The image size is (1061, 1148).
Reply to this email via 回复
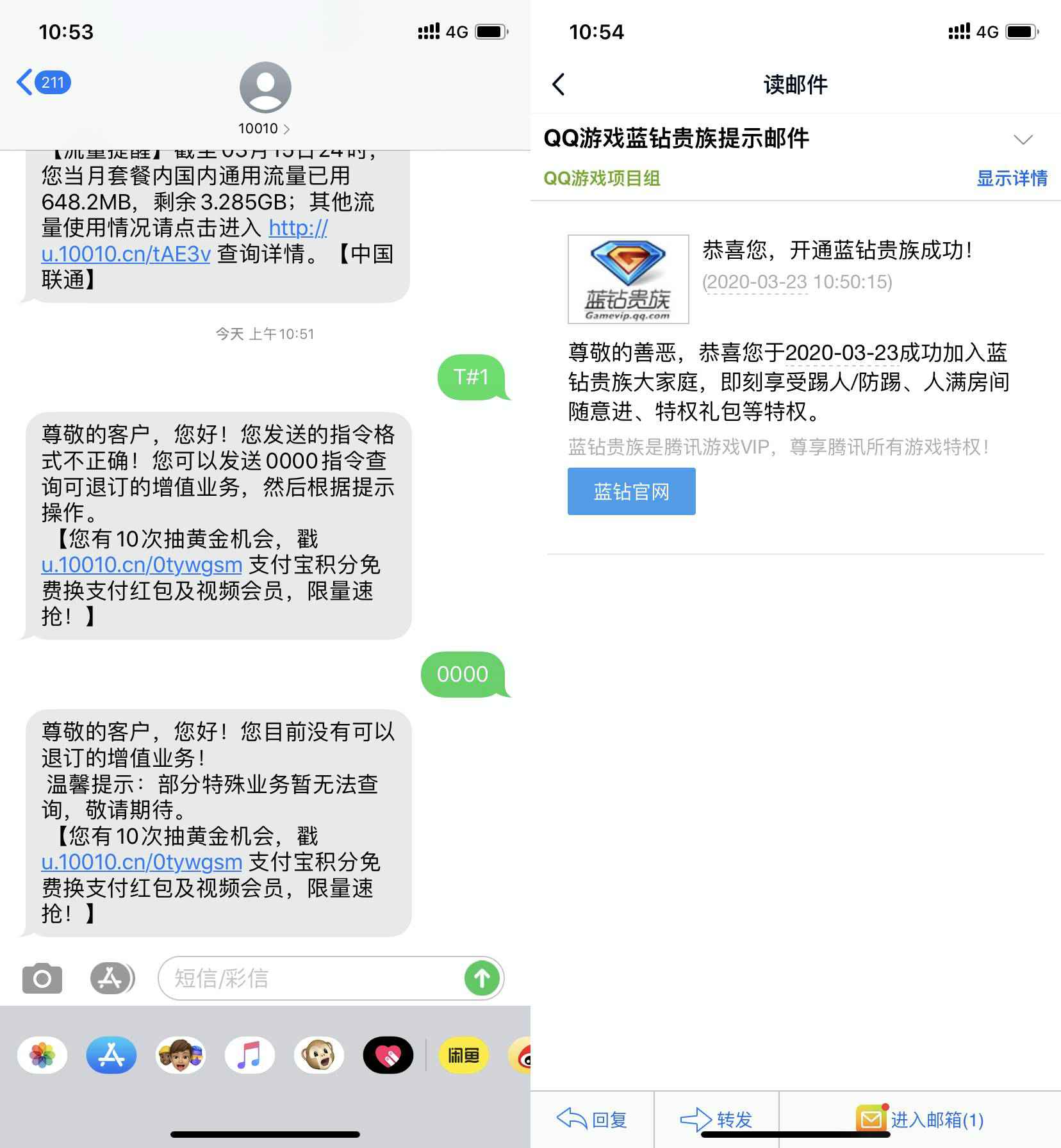click(592, 1119)
